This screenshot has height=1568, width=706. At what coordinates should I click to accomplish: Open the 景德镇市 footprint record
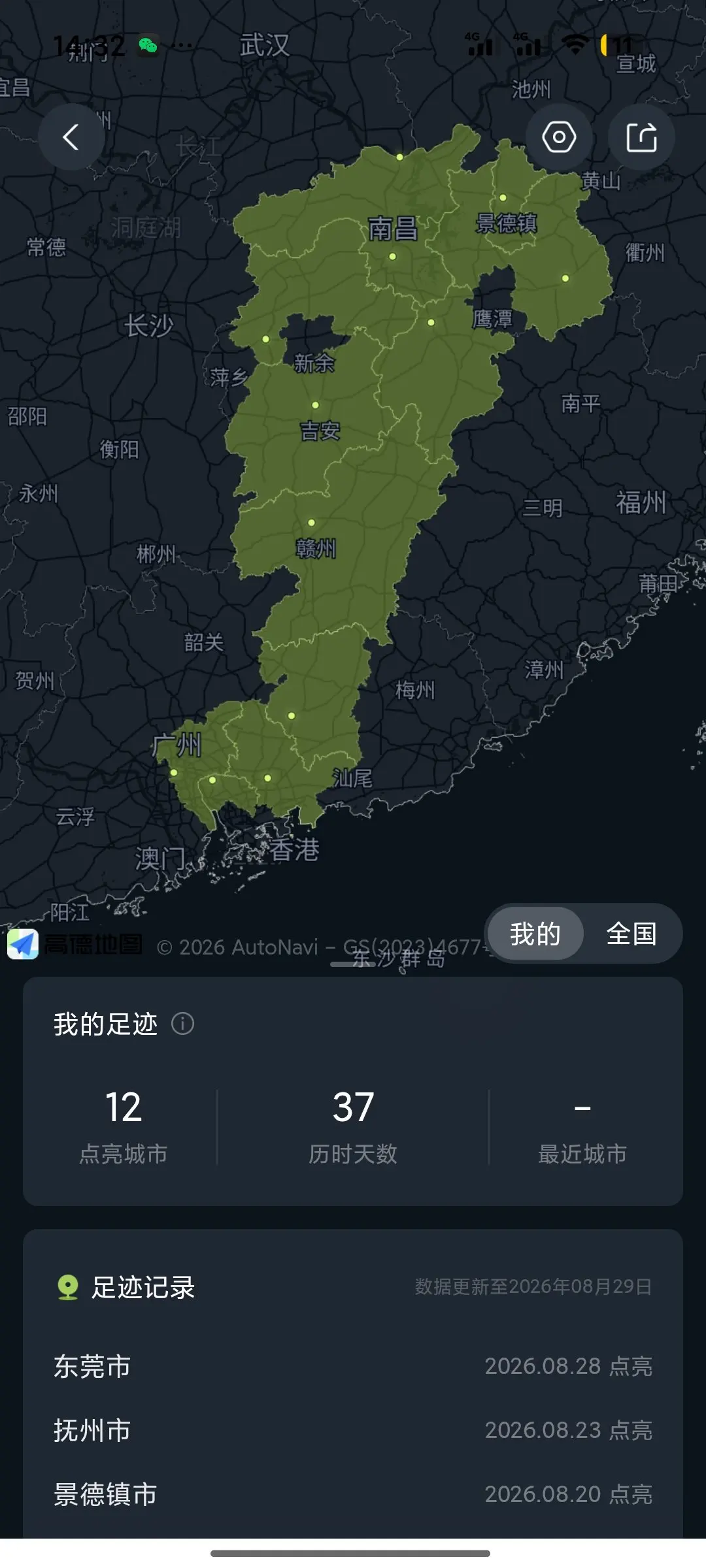pyautogui.click(x=353, y=1494)
